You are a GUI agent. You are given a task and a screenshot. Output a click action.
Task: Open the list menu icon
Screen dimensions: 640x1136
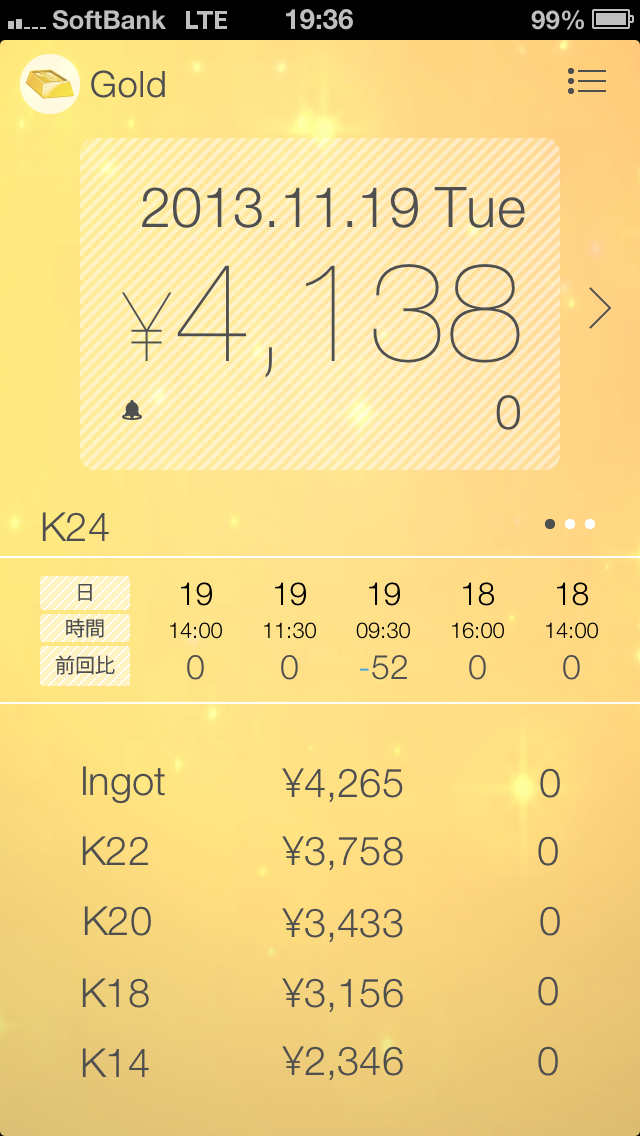[x=586, y=81]
